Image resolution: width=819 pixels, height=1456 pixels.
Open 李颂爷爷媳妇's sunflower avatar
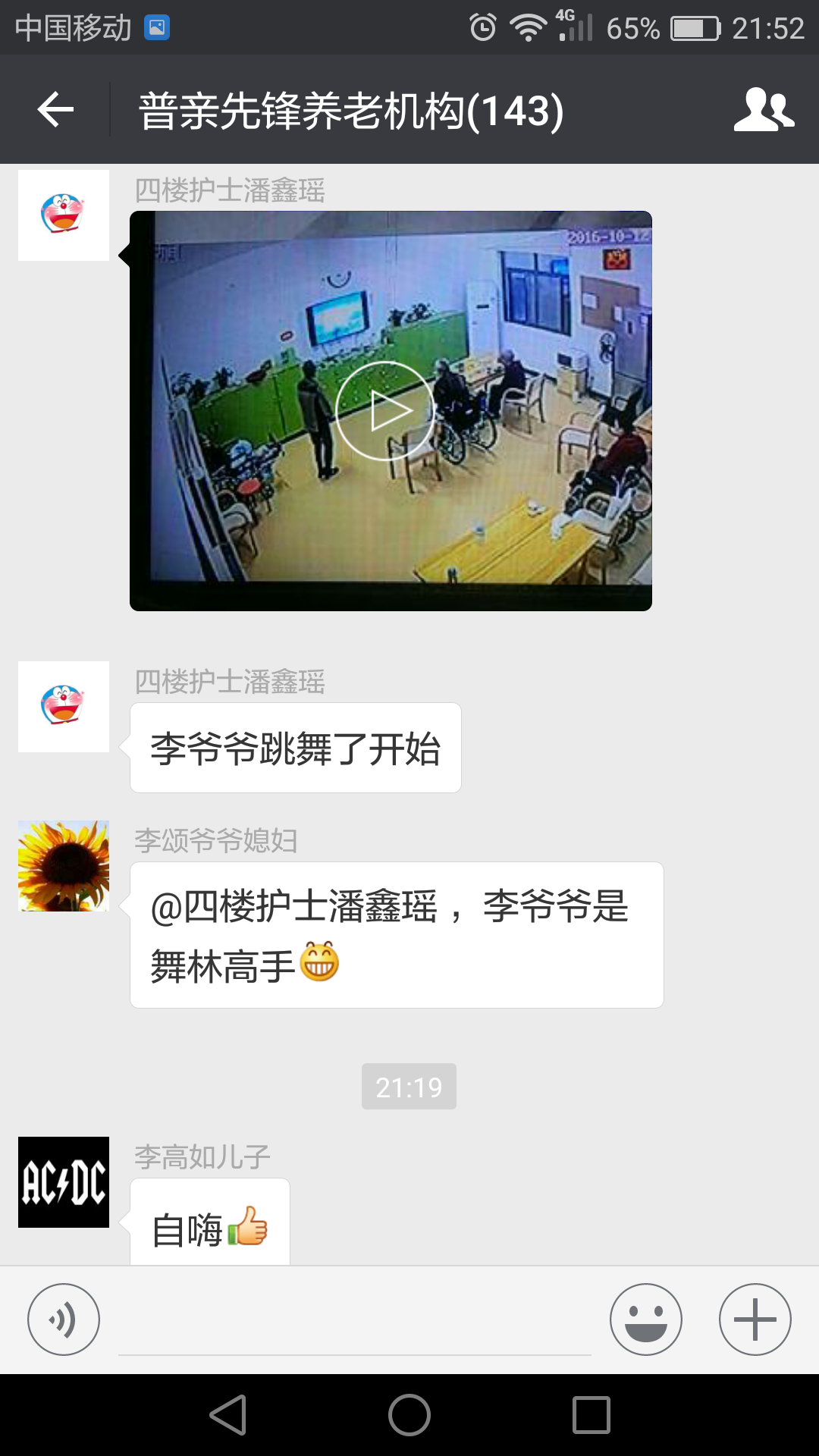point(64,866)
